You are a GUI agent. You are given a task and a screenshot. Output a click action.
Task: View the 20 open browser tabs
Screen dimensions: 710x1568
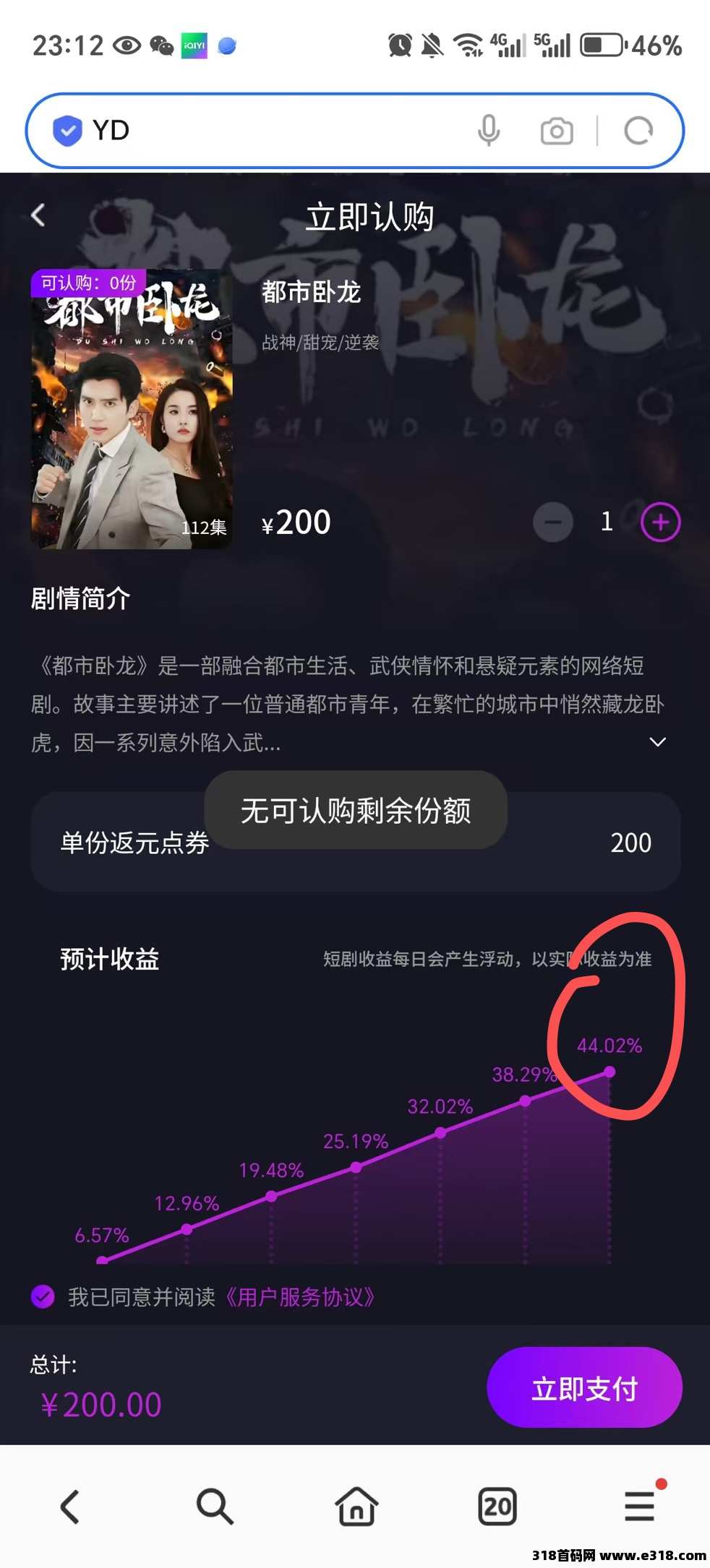pos(497,1507)
